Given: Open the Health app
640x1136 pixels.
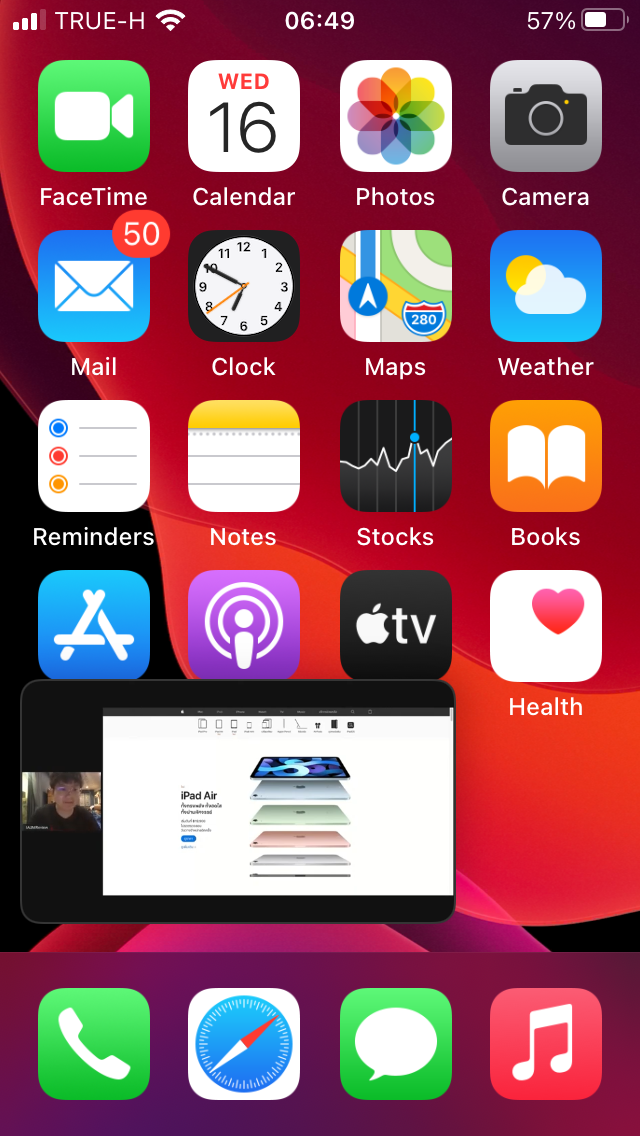Looking at the screenshot, I should (545, 626).
